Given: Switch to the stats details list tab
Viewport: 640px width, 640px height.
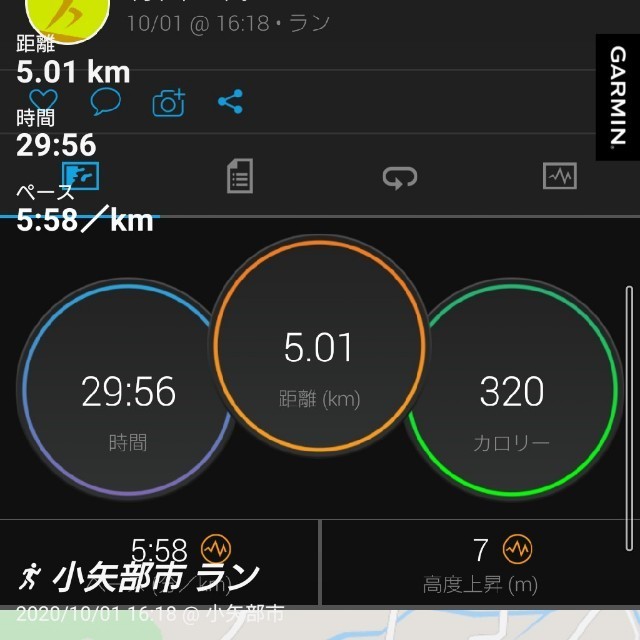Looking at the screenshot, I should click(x=240, y=176).
